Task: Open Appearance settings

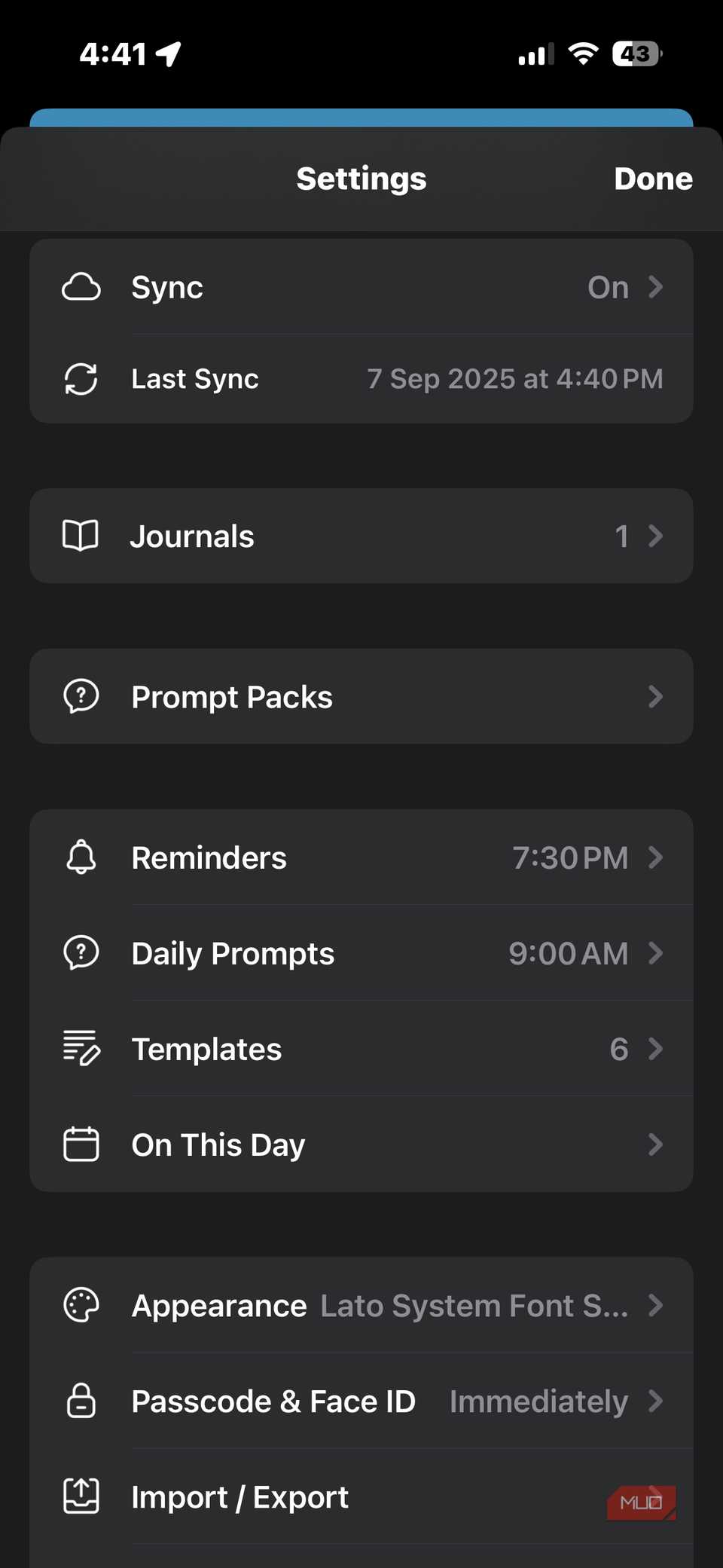Action: 361,1306
